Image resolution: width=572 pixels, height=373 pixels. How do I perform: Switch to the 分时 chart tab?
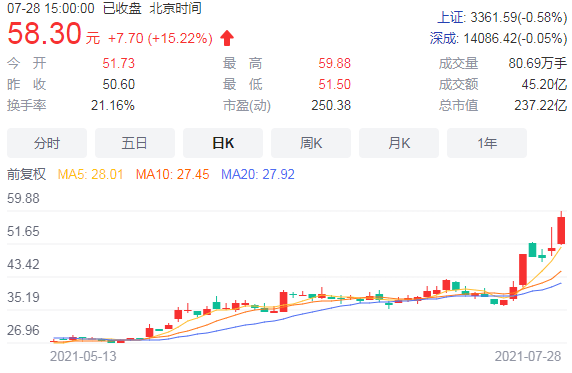[x=47, y=143]
